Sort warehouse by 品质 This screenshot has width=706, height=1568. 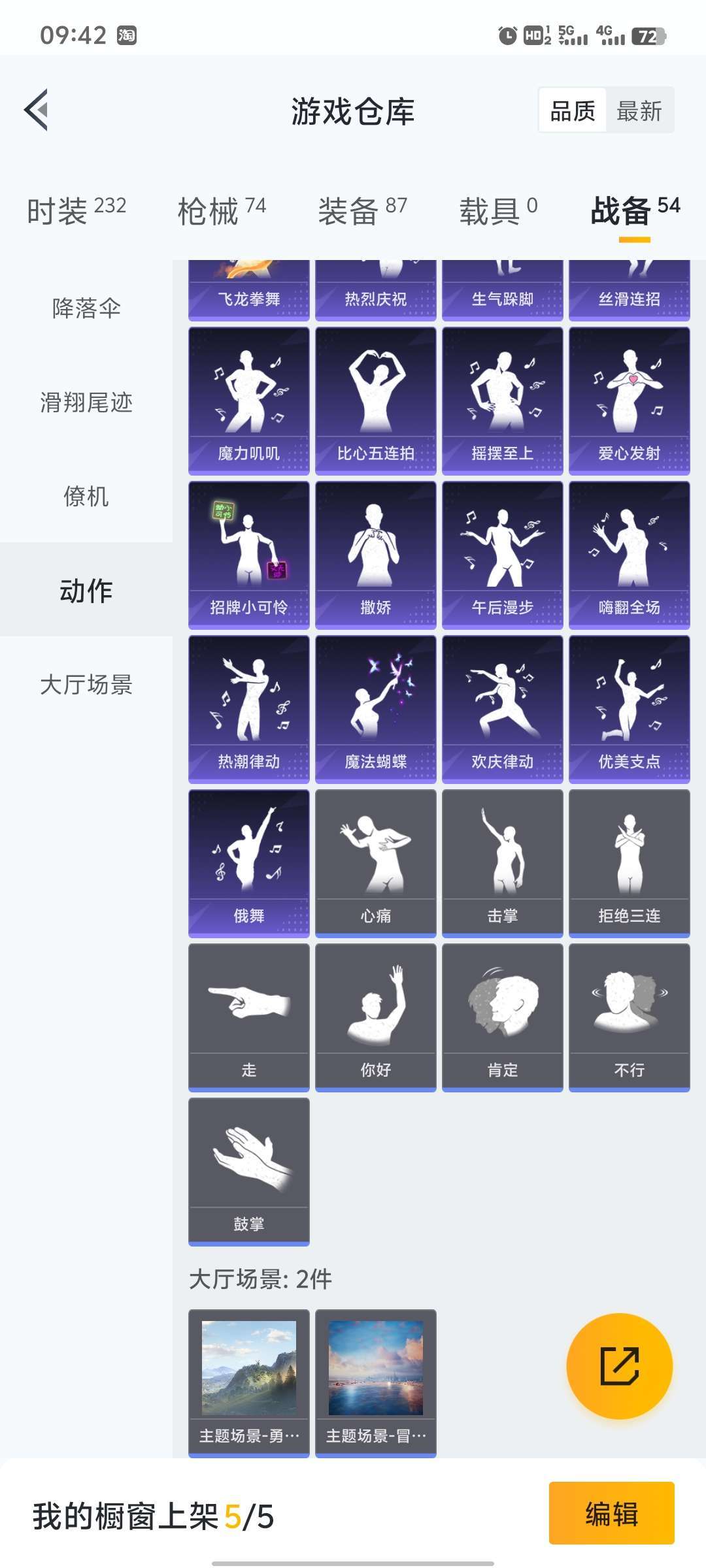point(573,110)
